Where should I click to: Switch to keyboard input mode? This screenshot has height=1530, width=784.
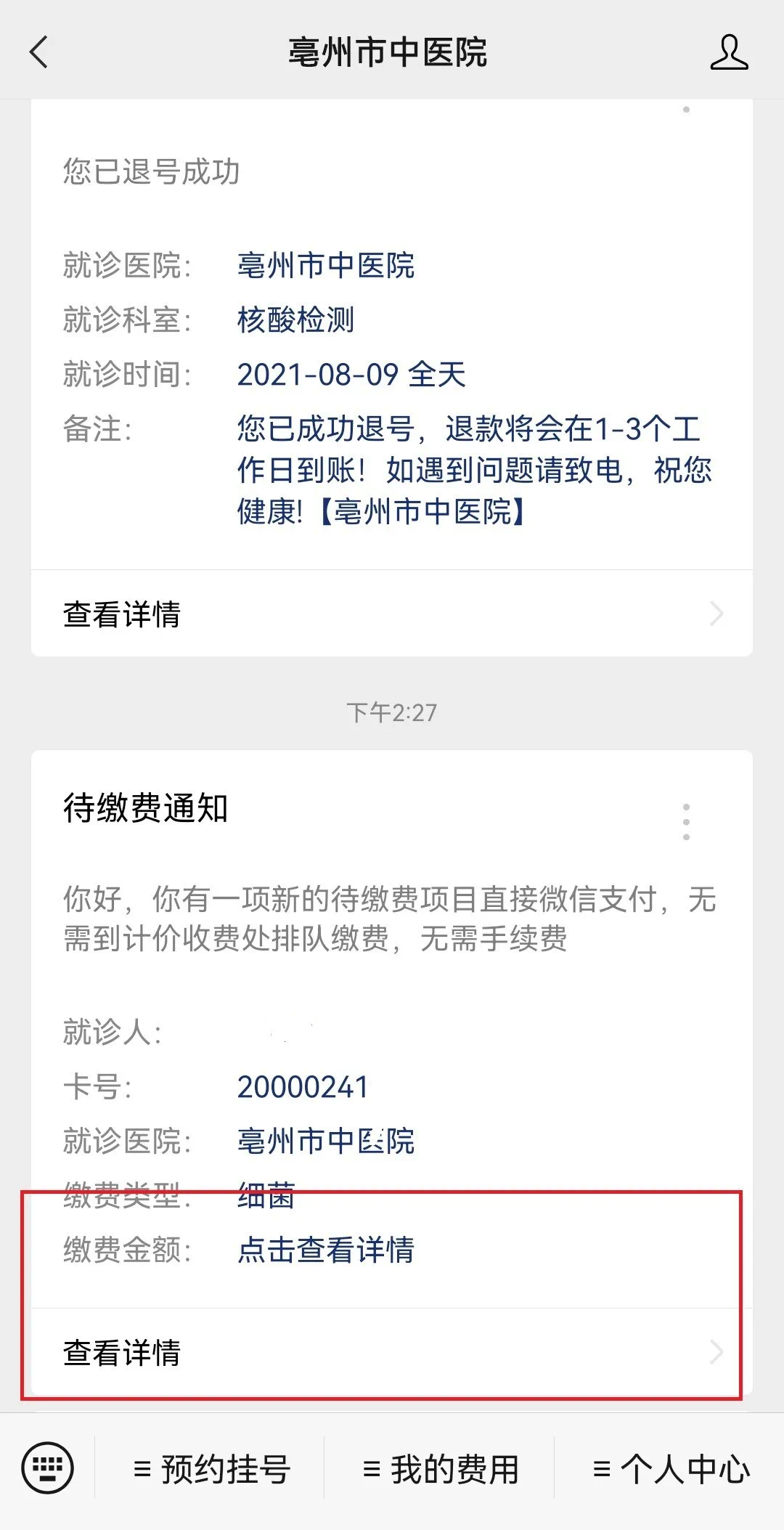(x=48, y=1468)
